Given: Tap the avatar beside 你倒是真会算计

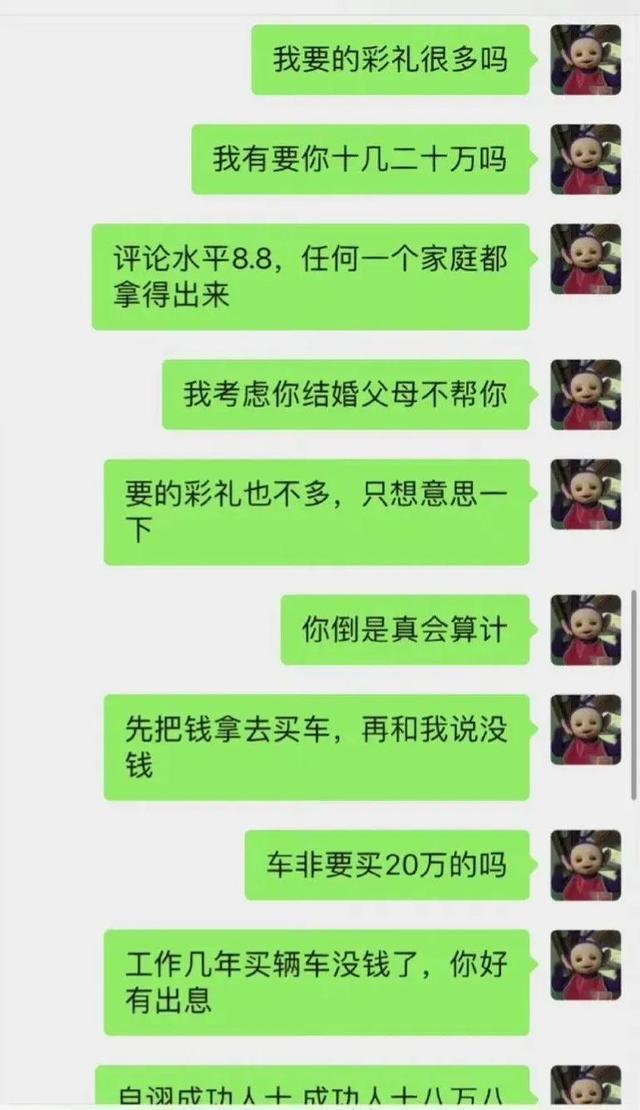Looking at the screenshot, I should pyautogui.click(x=586, y=630).
